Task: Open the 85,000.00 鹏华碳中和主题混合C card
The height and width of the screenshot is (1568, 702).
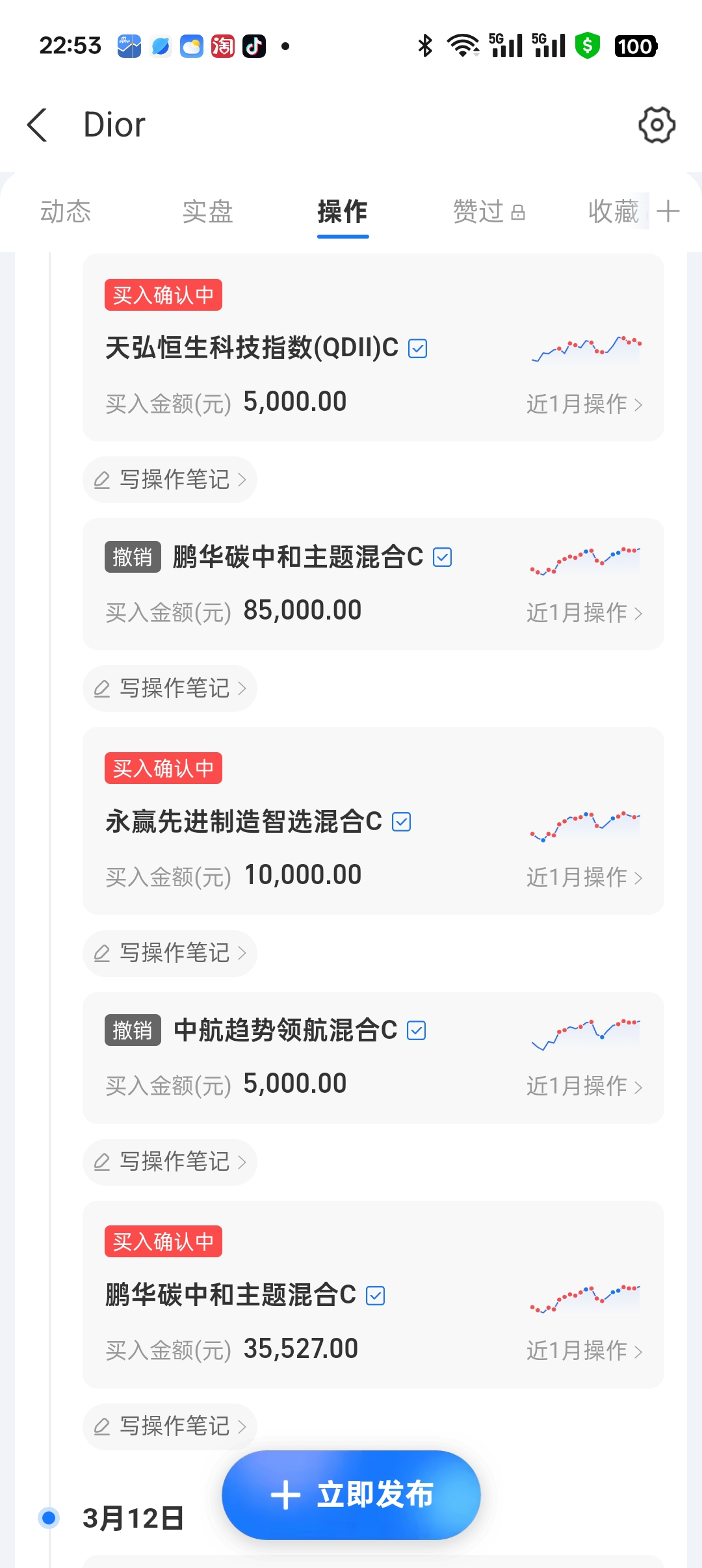Action: (x=373, y=584)
